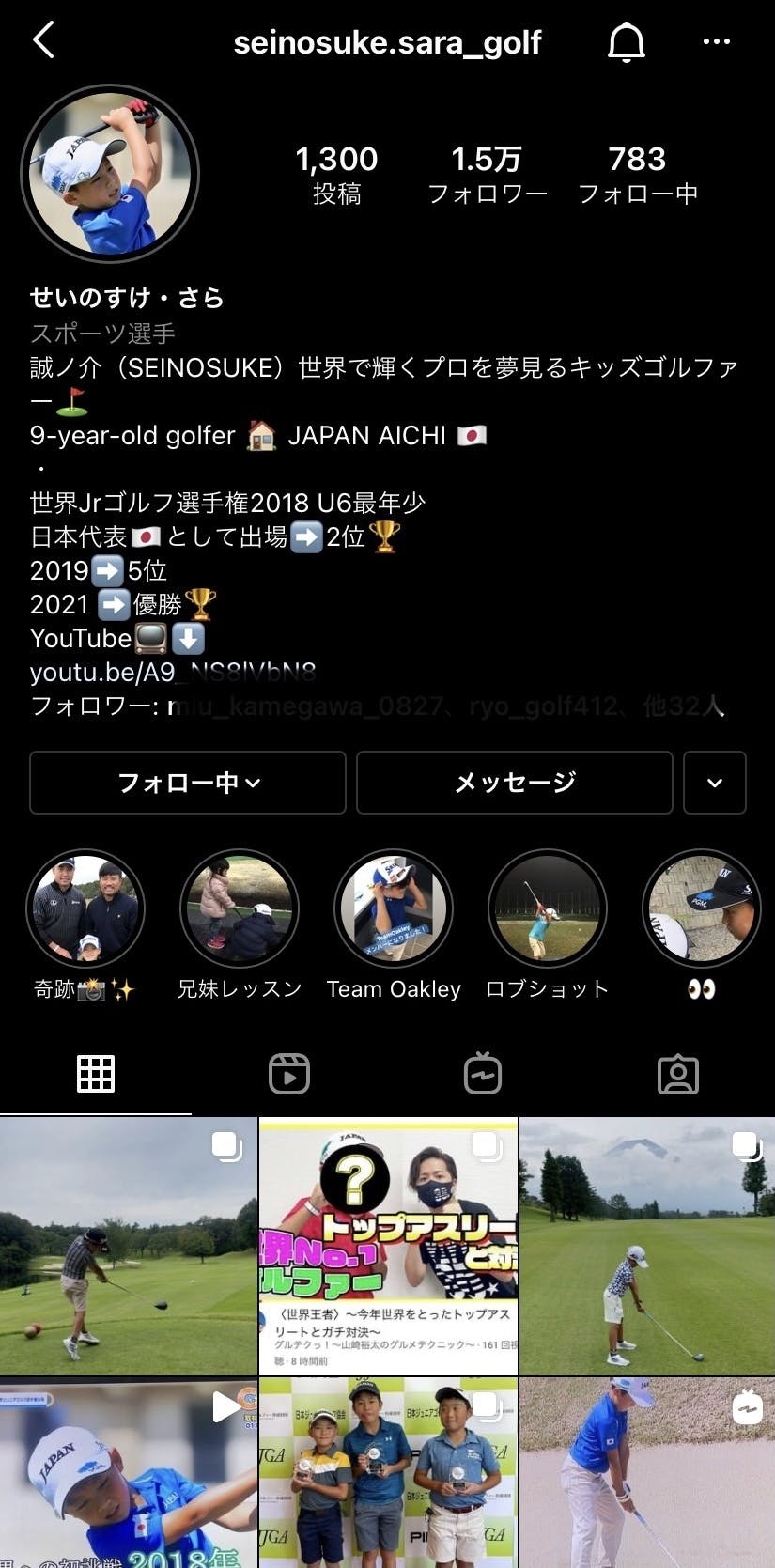Open the 奇跡 story highlight
The height and width of the screenshot is (1568, 775).
coord(85,909)
